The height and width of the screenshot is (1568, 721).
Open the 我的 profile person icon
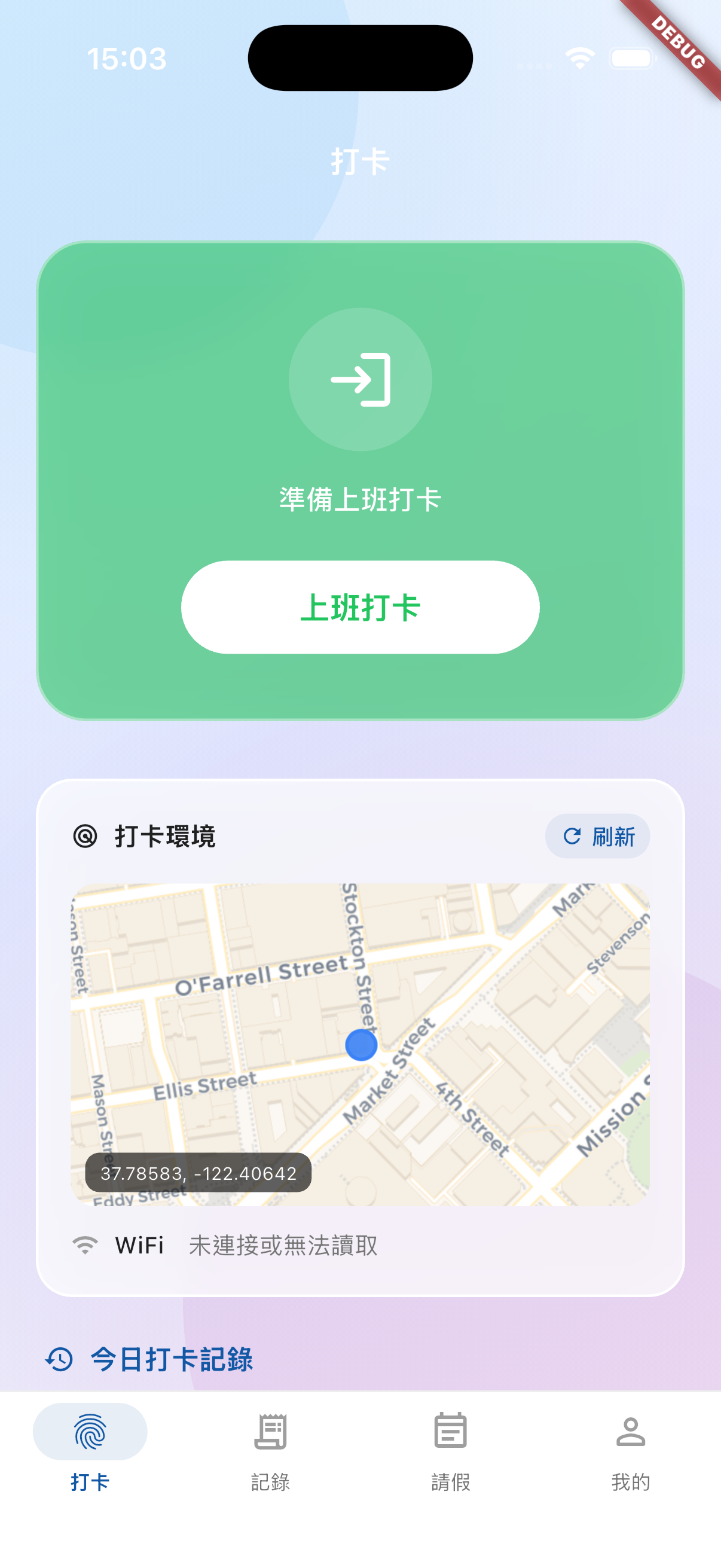(631, 1432)
